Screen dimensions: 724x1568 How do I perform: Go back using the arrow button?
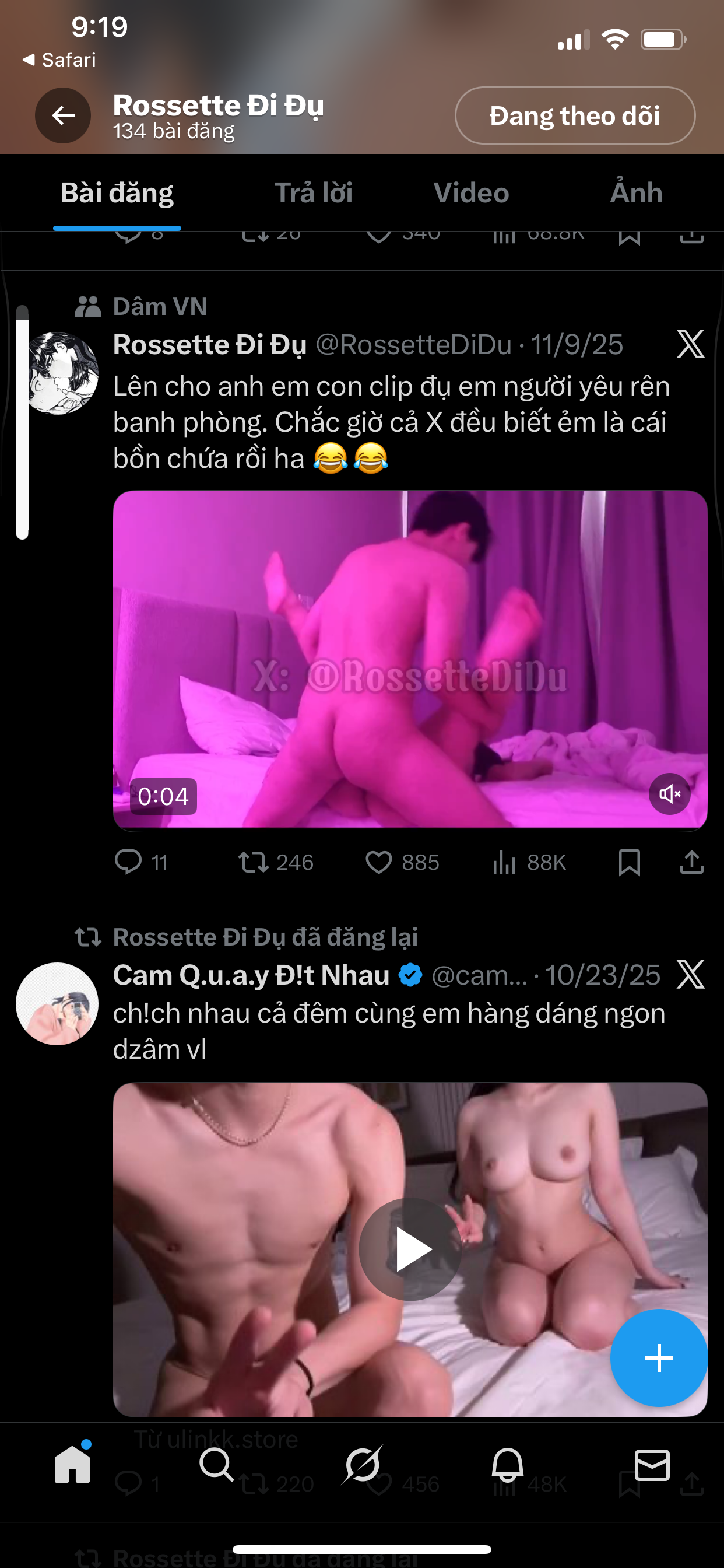pyautogui.click(x=63, y=116)
